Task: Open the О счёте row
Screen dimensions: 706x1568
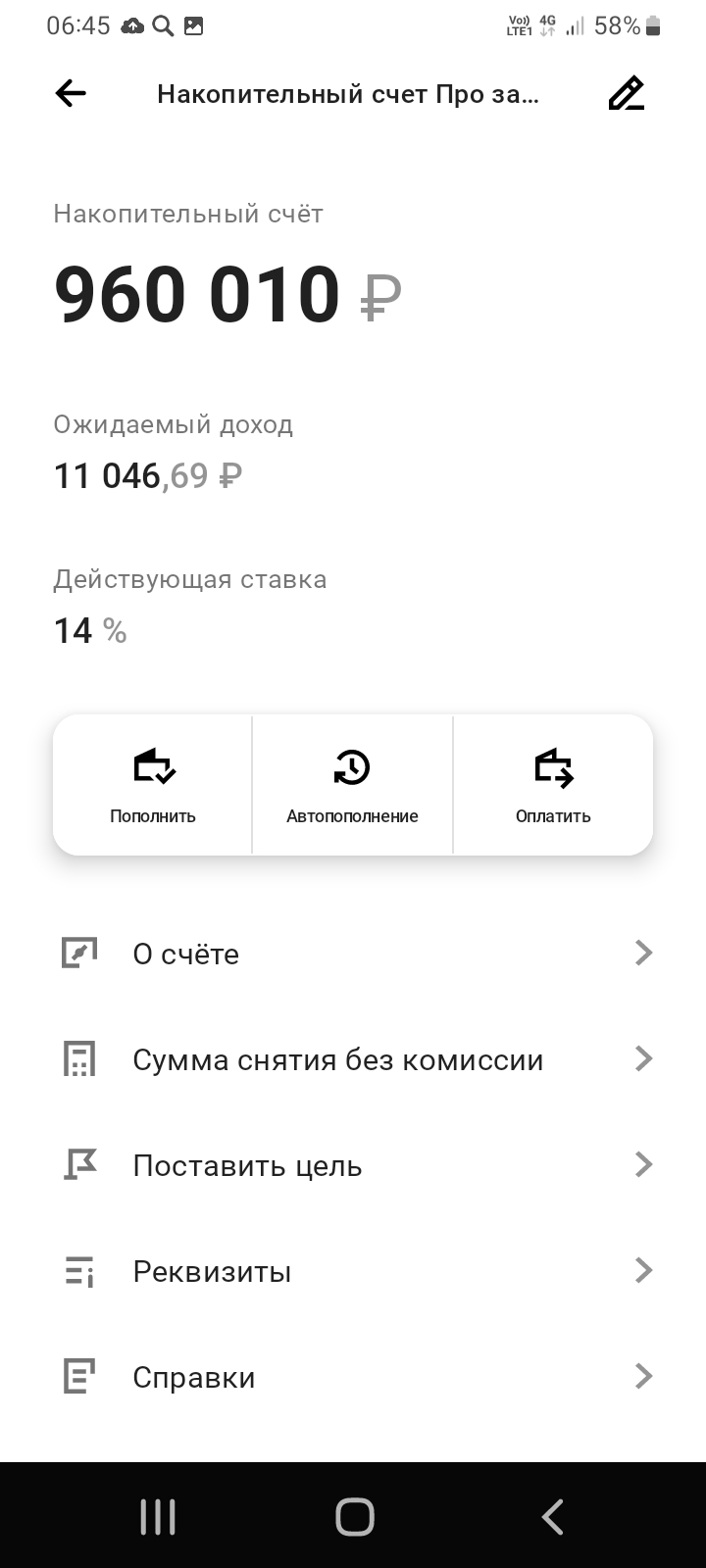Action: point(353,954)
